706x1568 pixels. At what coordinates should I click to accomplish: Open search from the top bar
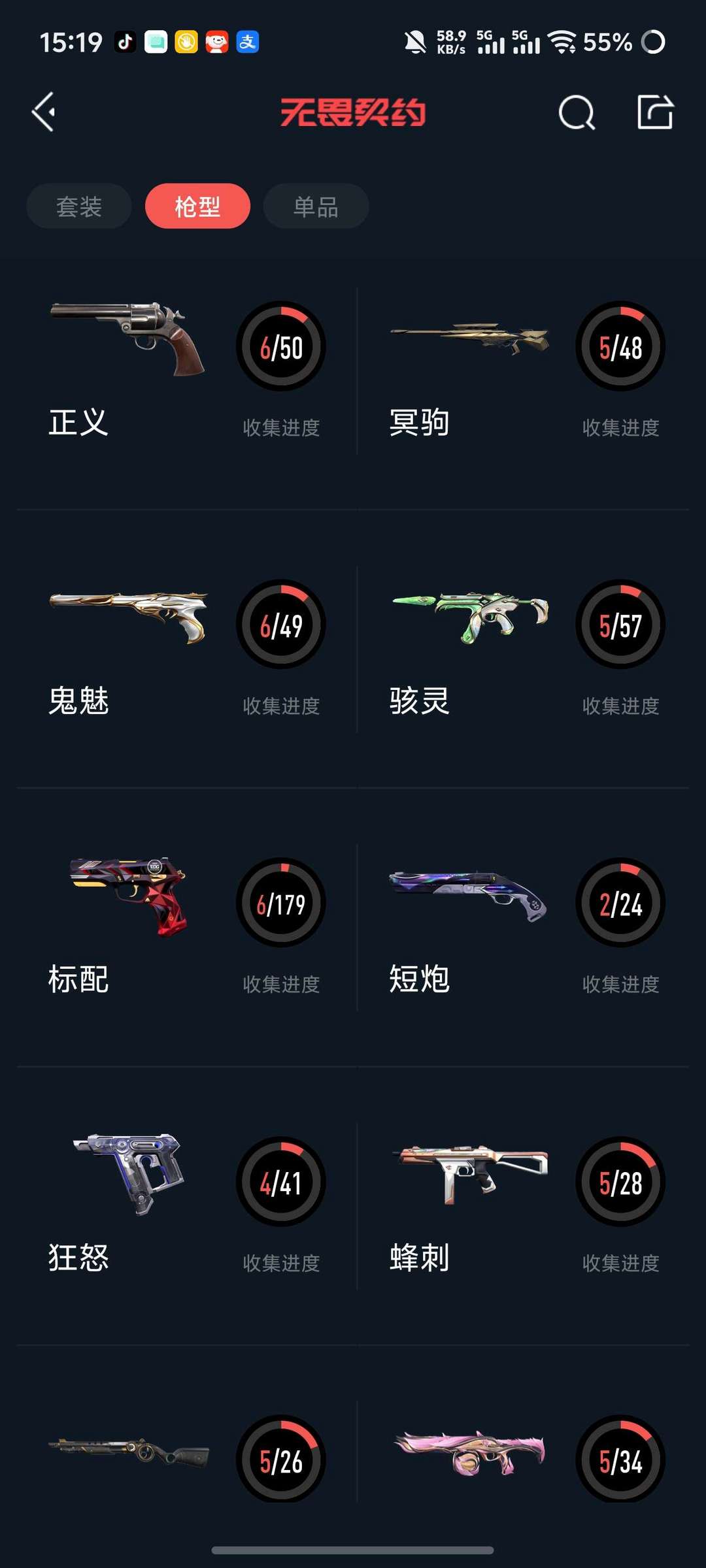tap(576, 112)
